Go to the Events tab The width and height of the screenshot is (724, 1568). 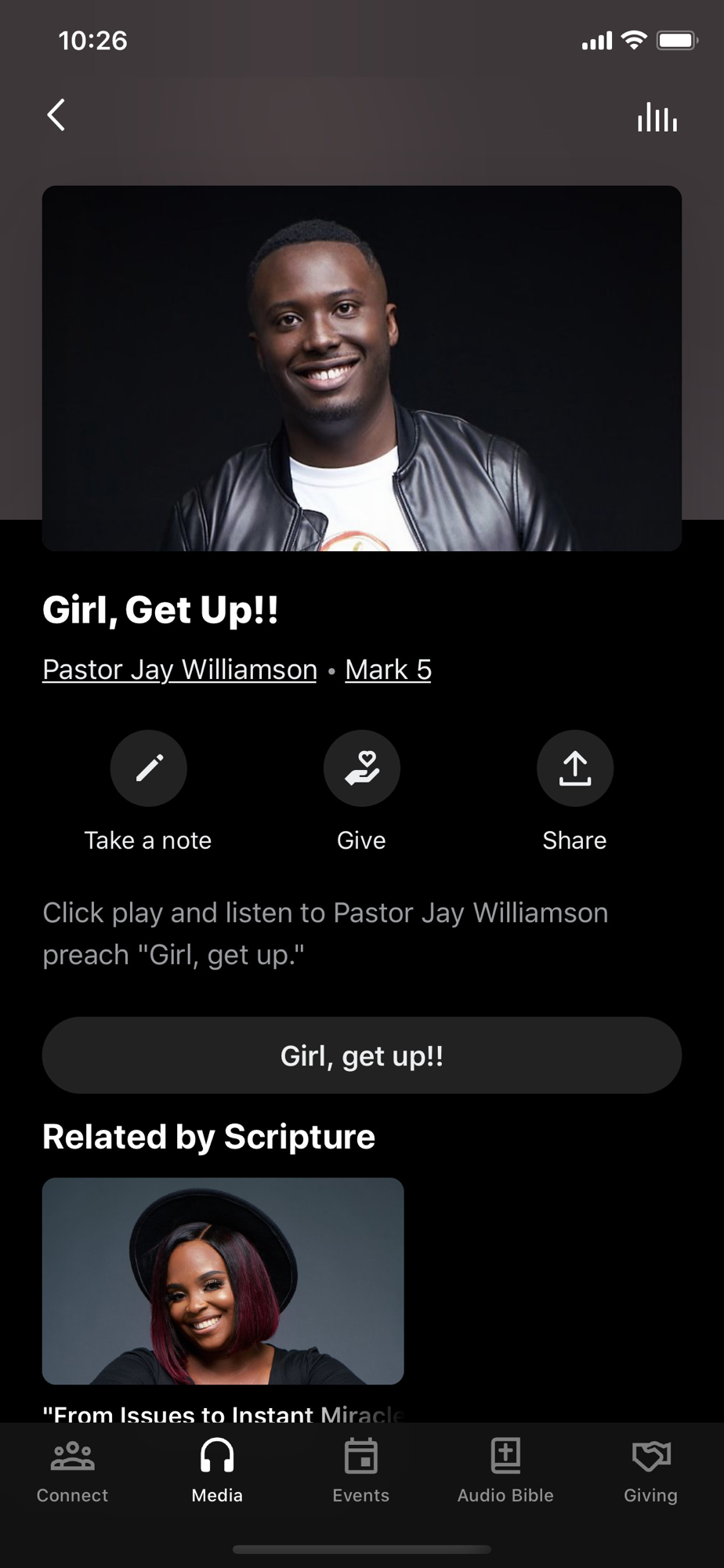pos(361,1471)
